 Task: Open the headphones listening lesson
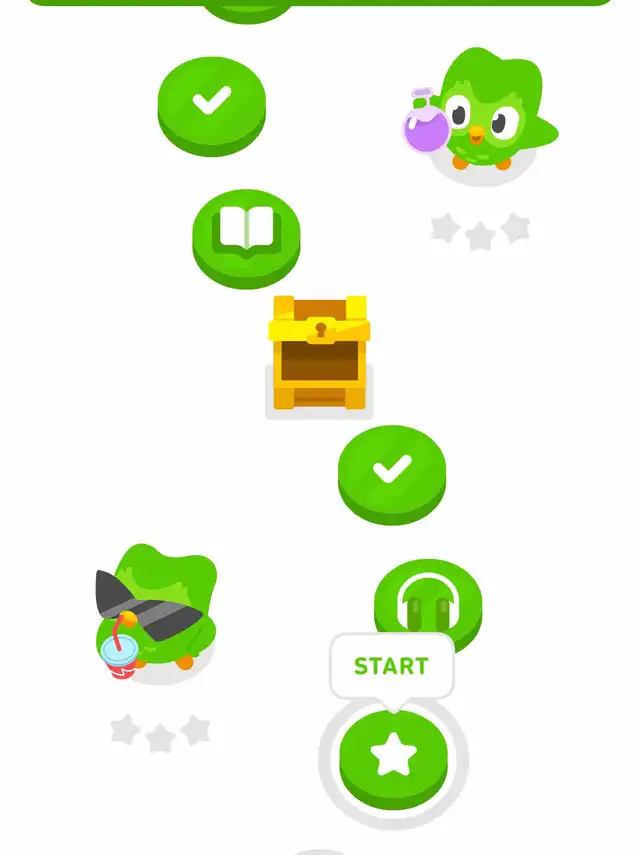pyautogui.click(x=428, y=600)
